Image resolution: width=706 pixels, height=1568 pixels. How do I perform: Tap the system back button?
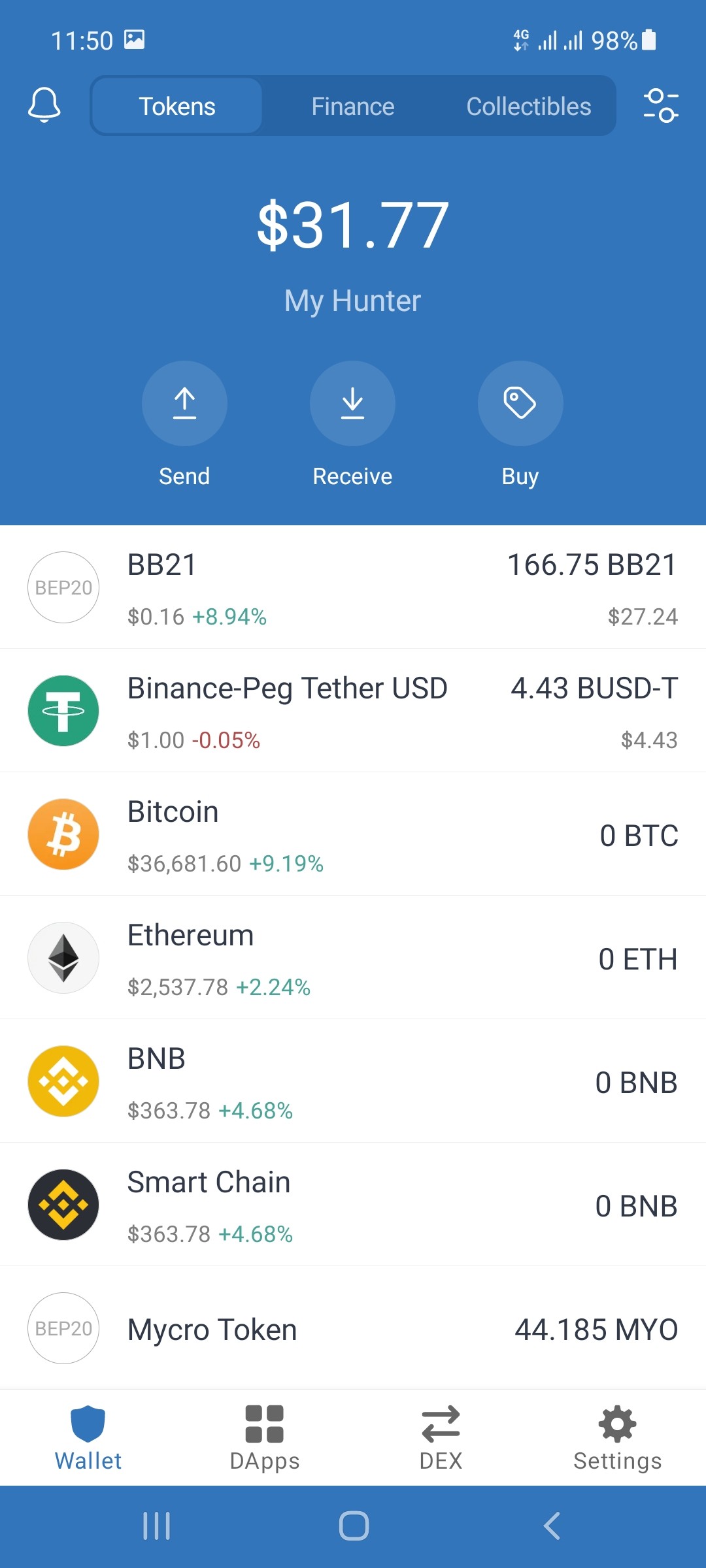click(x=552, y=1526)
